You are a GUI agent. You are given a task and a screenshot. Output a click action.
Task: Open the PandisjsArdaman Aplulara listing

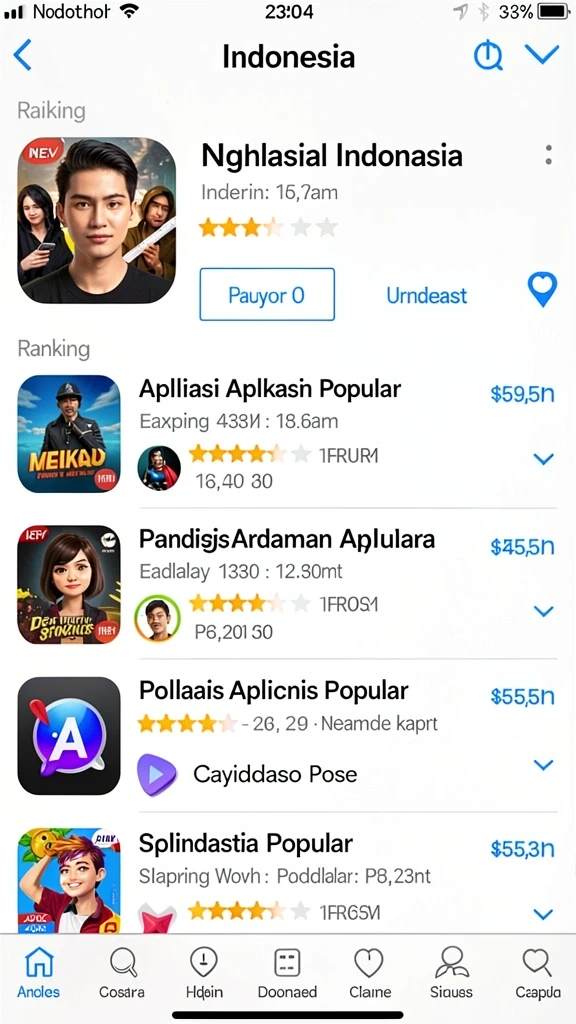(287, 584)
